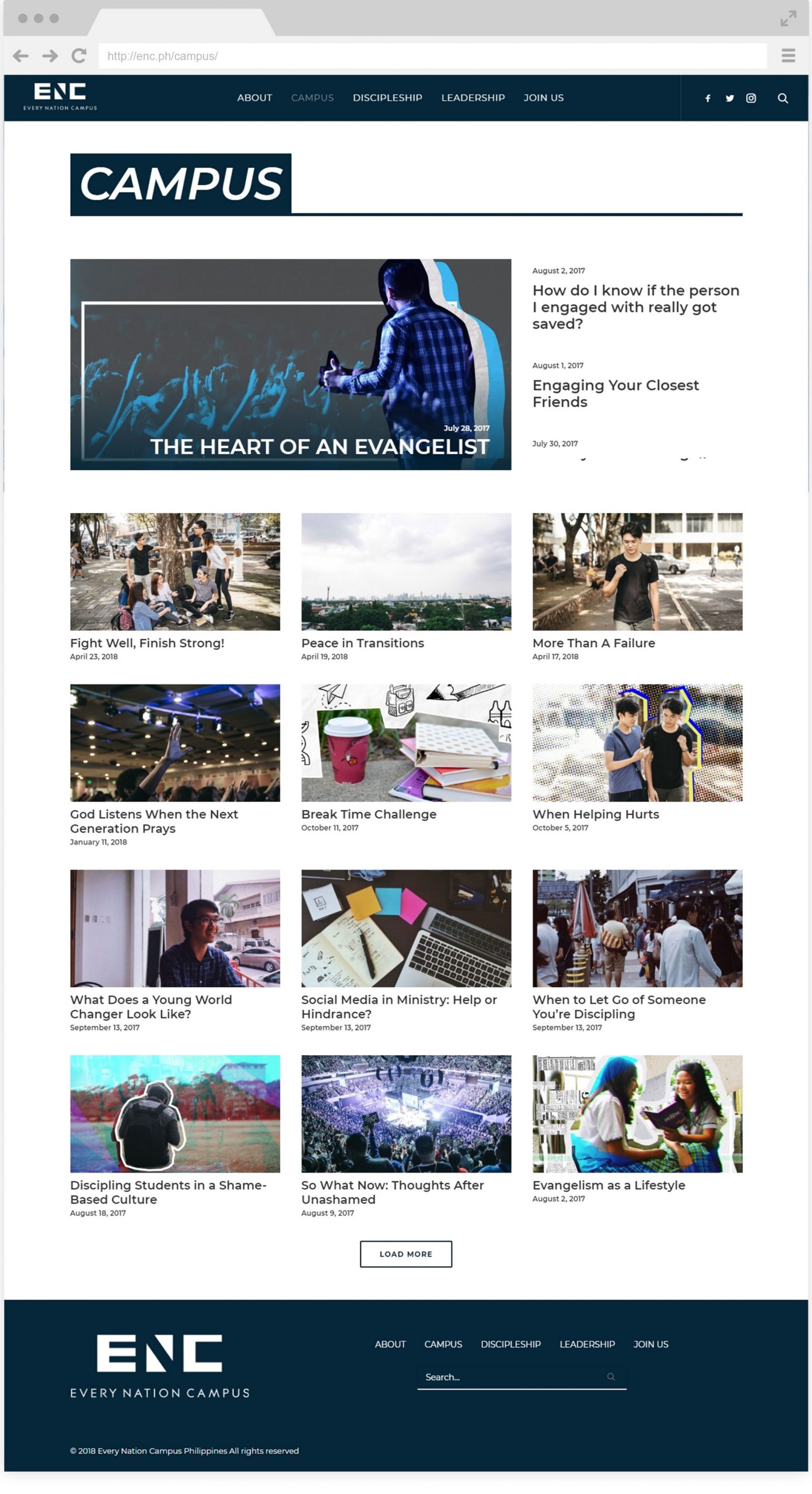812x1494 pixels.
Task: Focus the footer Search field
Action: pos(521,1377)
